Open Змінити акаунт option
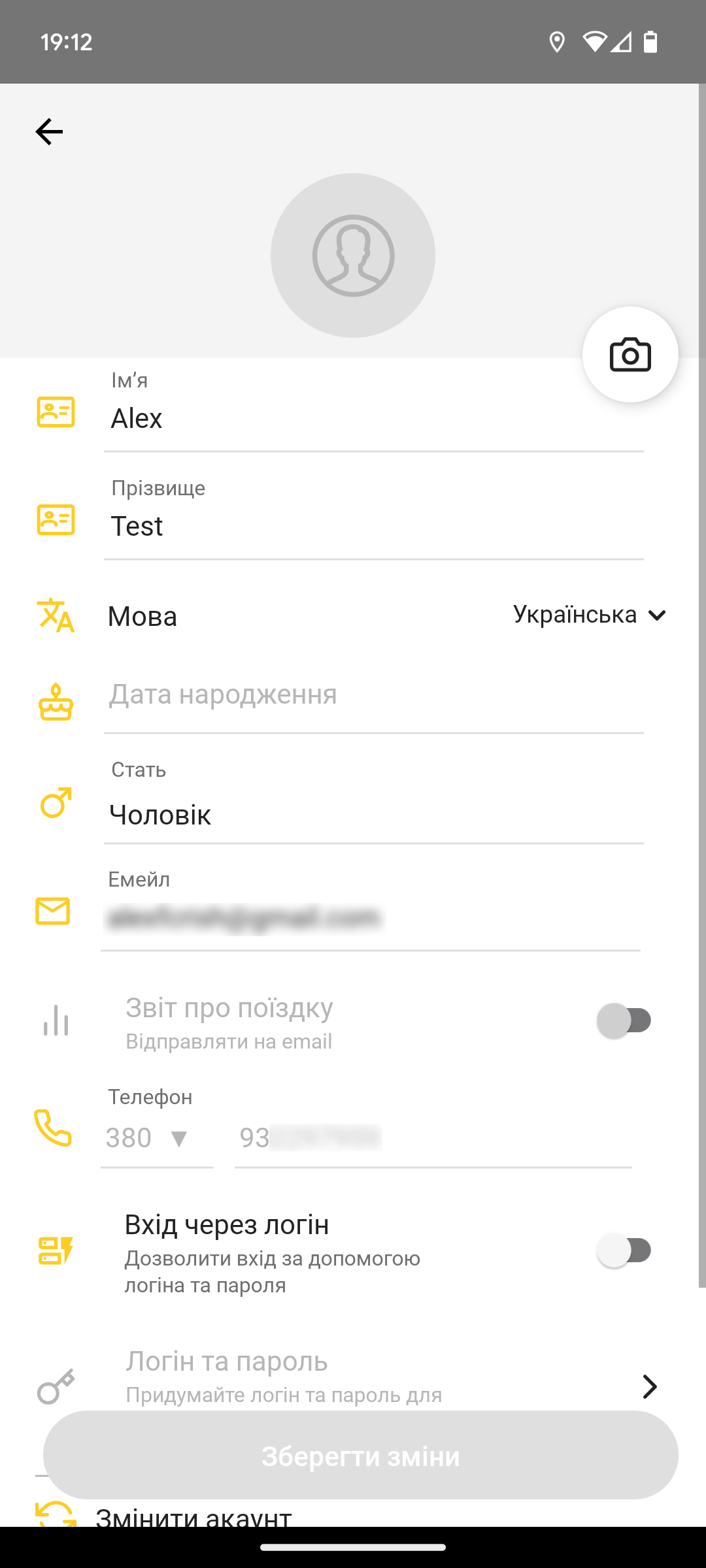 click(x=193, y=1516)
